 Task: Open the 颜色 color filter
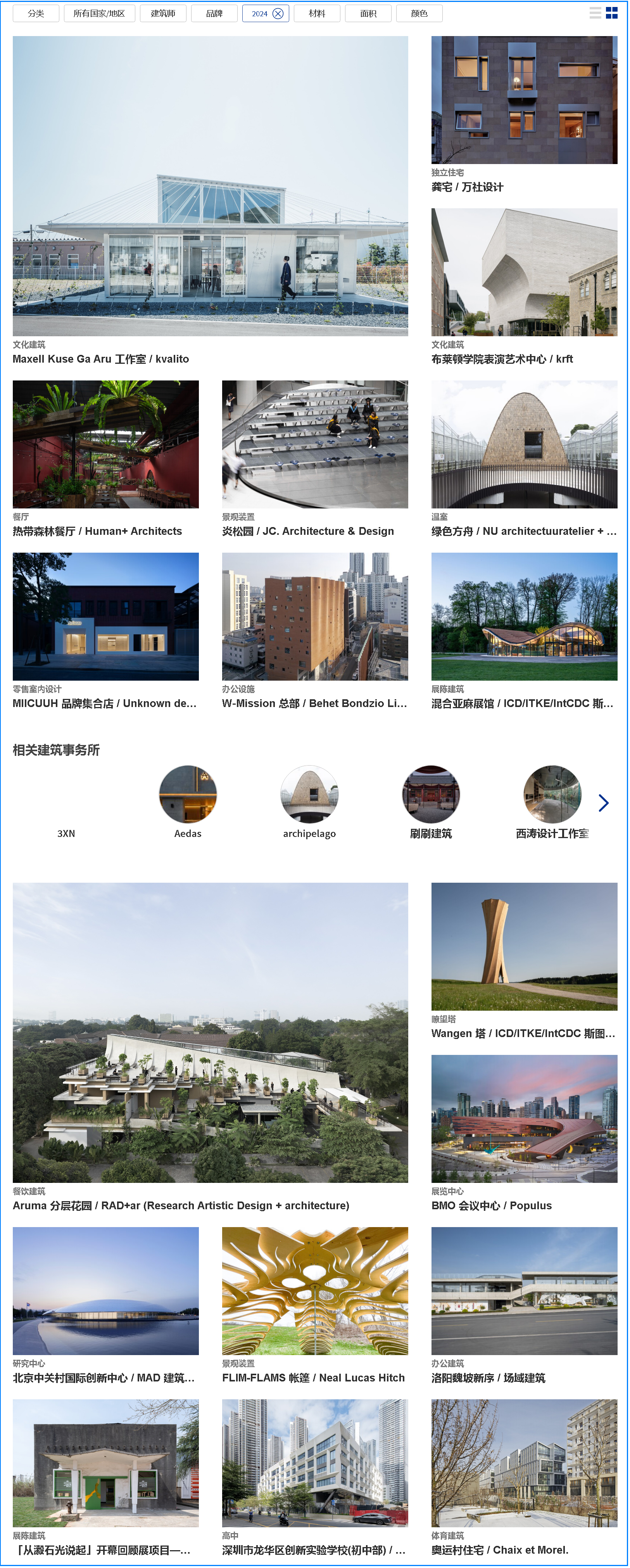(x=419, y=14)
